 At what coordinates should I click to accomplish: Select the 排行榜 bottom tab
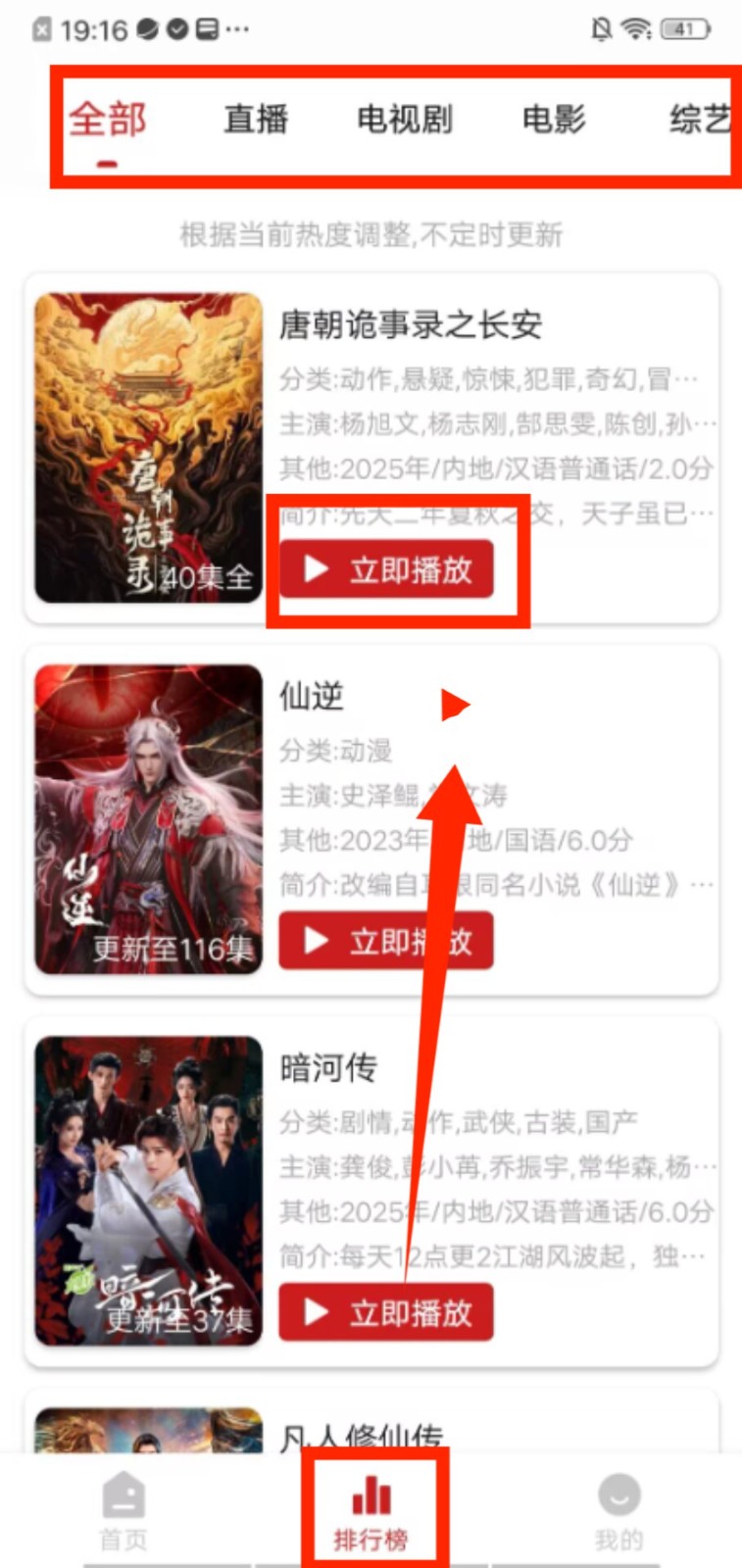coord(371,1511)
